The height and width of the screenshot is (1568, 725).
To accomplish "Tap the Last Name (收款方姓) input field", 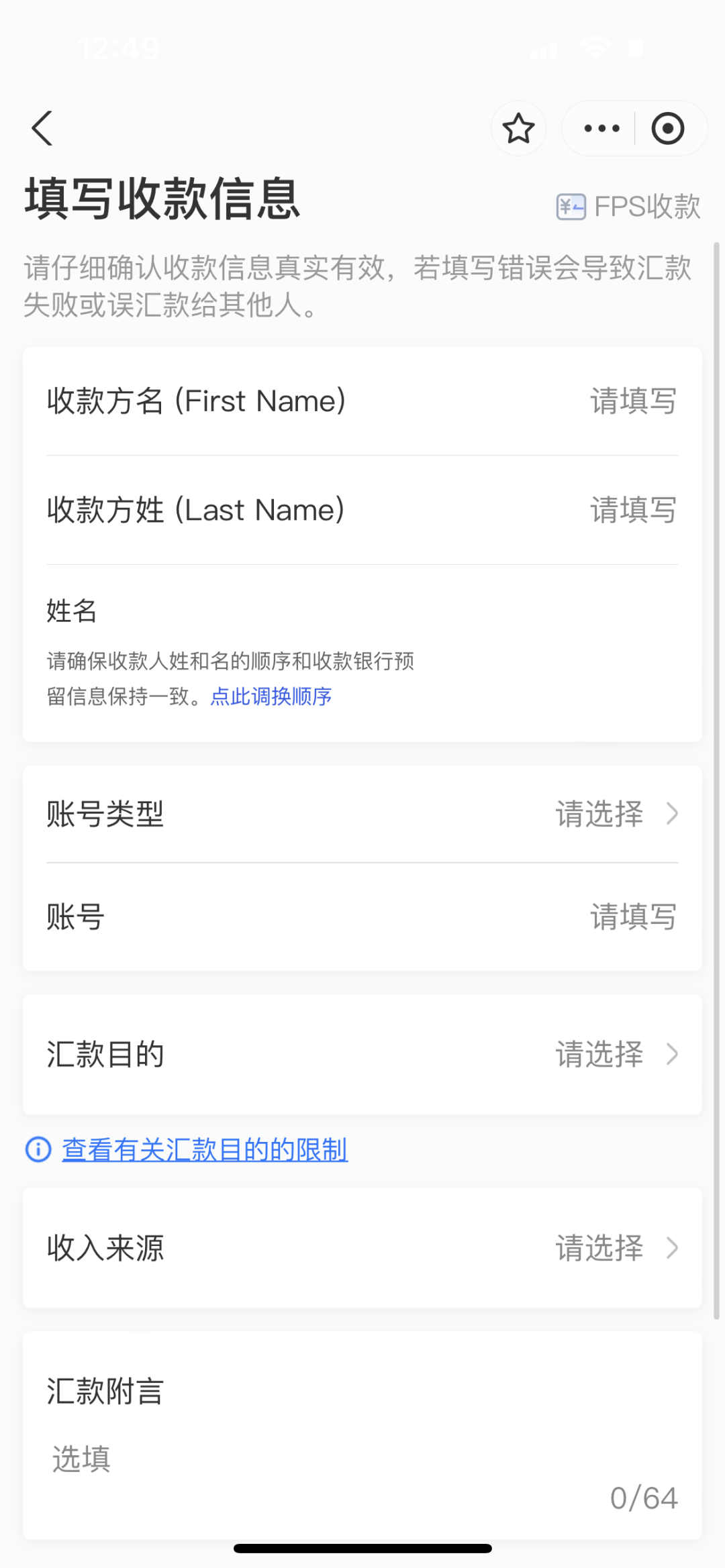I will coord(362,510).
